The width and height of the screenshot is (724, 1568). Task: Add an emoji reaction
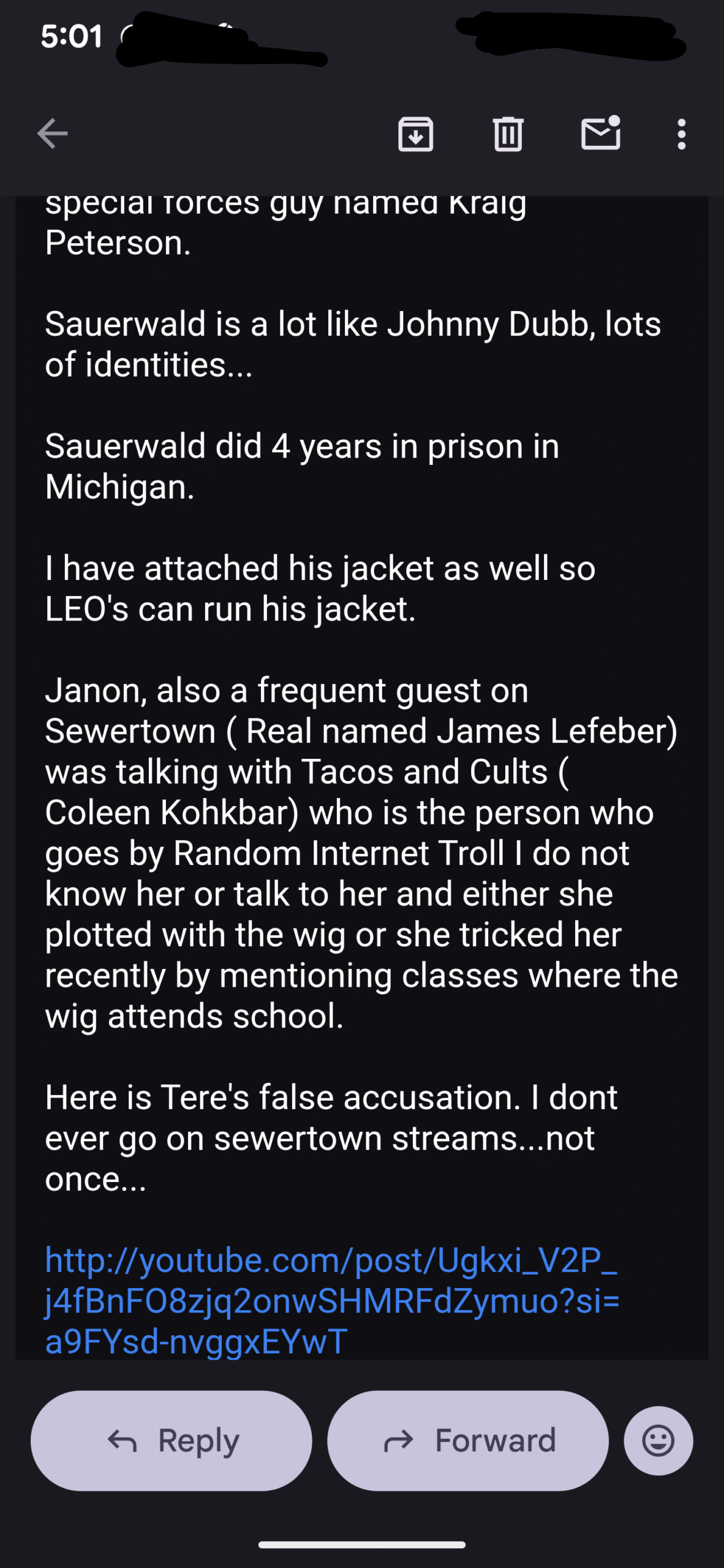click(658, 1440)
